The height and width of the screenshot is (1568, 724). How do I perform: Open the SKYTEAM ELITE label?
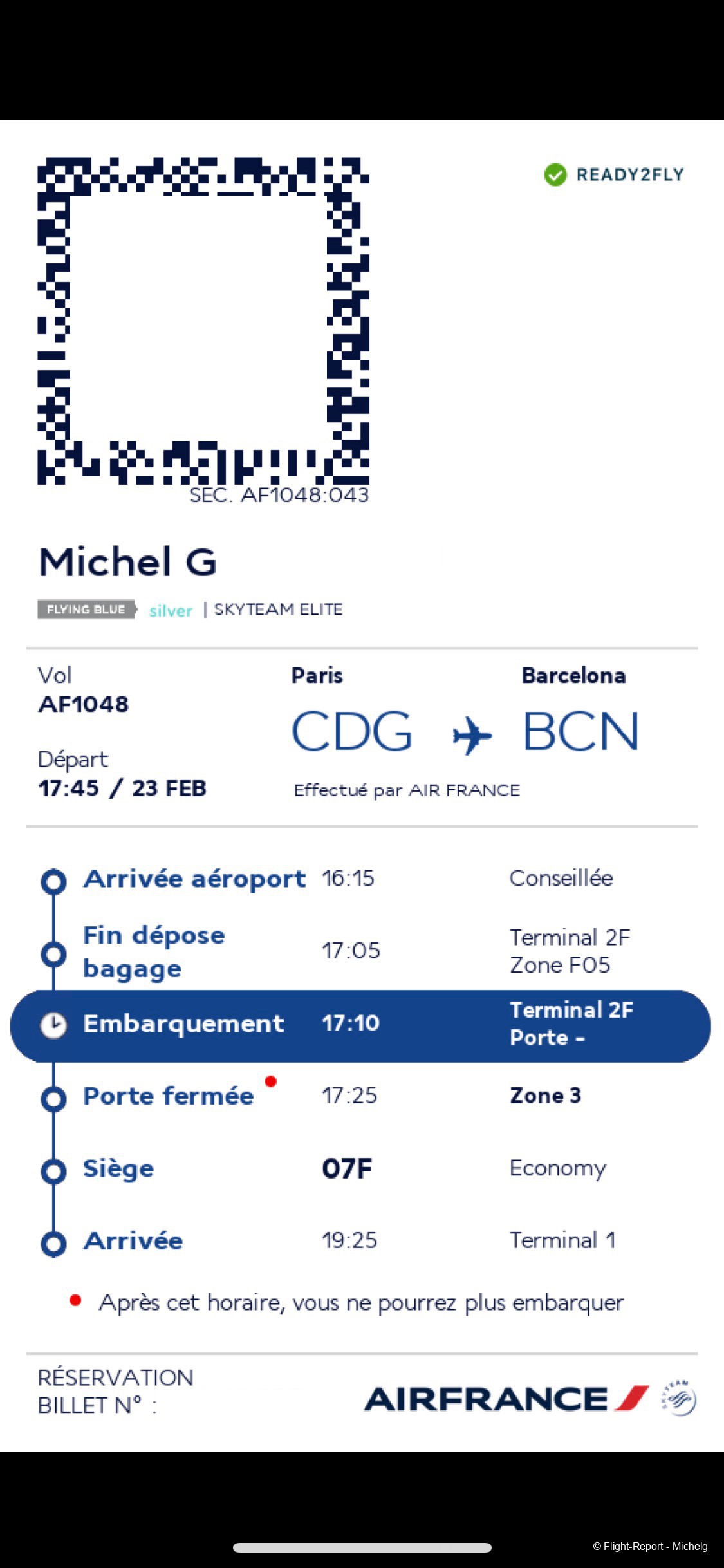[277, 609]
